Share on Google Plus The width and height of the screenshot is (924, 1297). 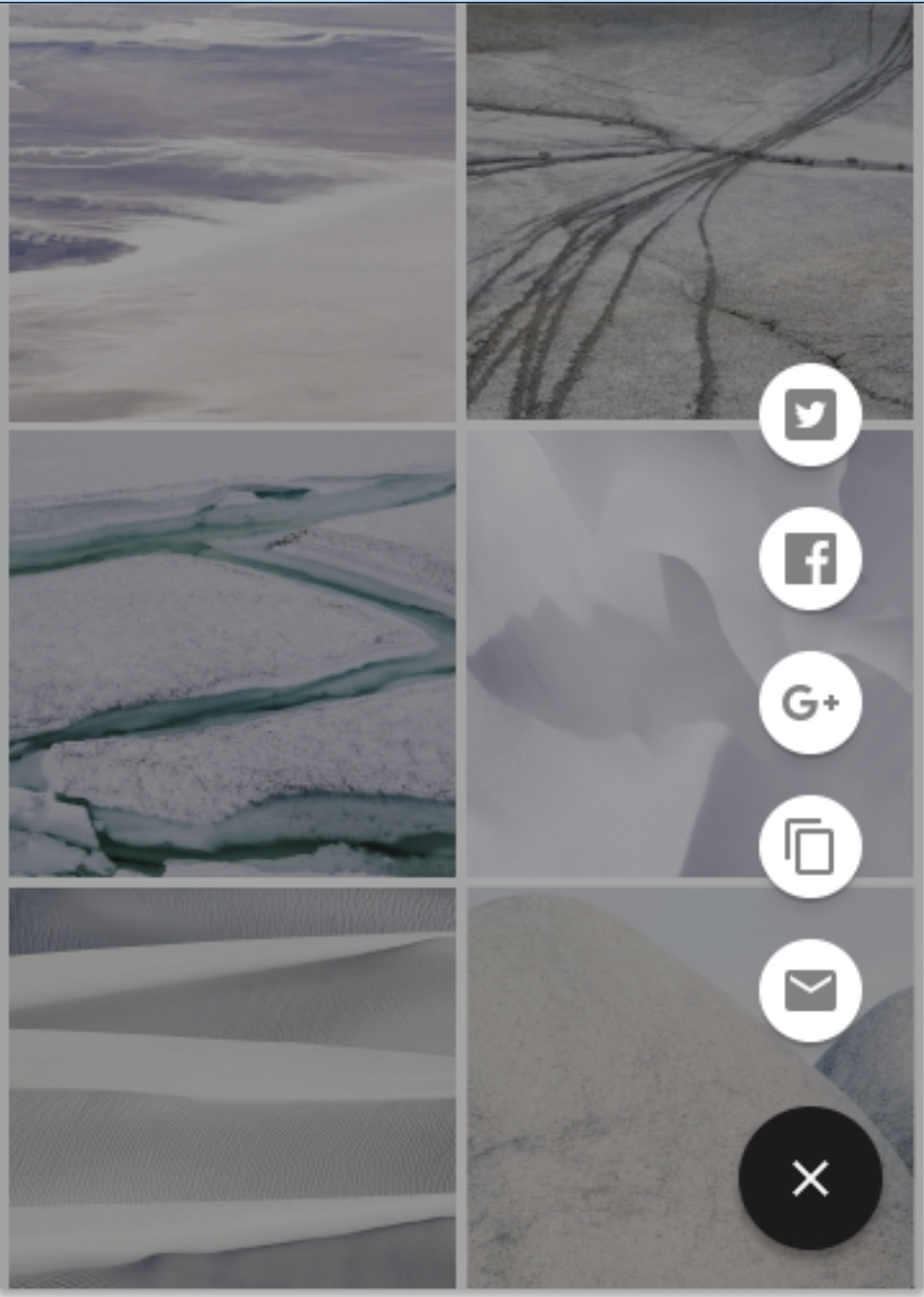click(810, 703)
